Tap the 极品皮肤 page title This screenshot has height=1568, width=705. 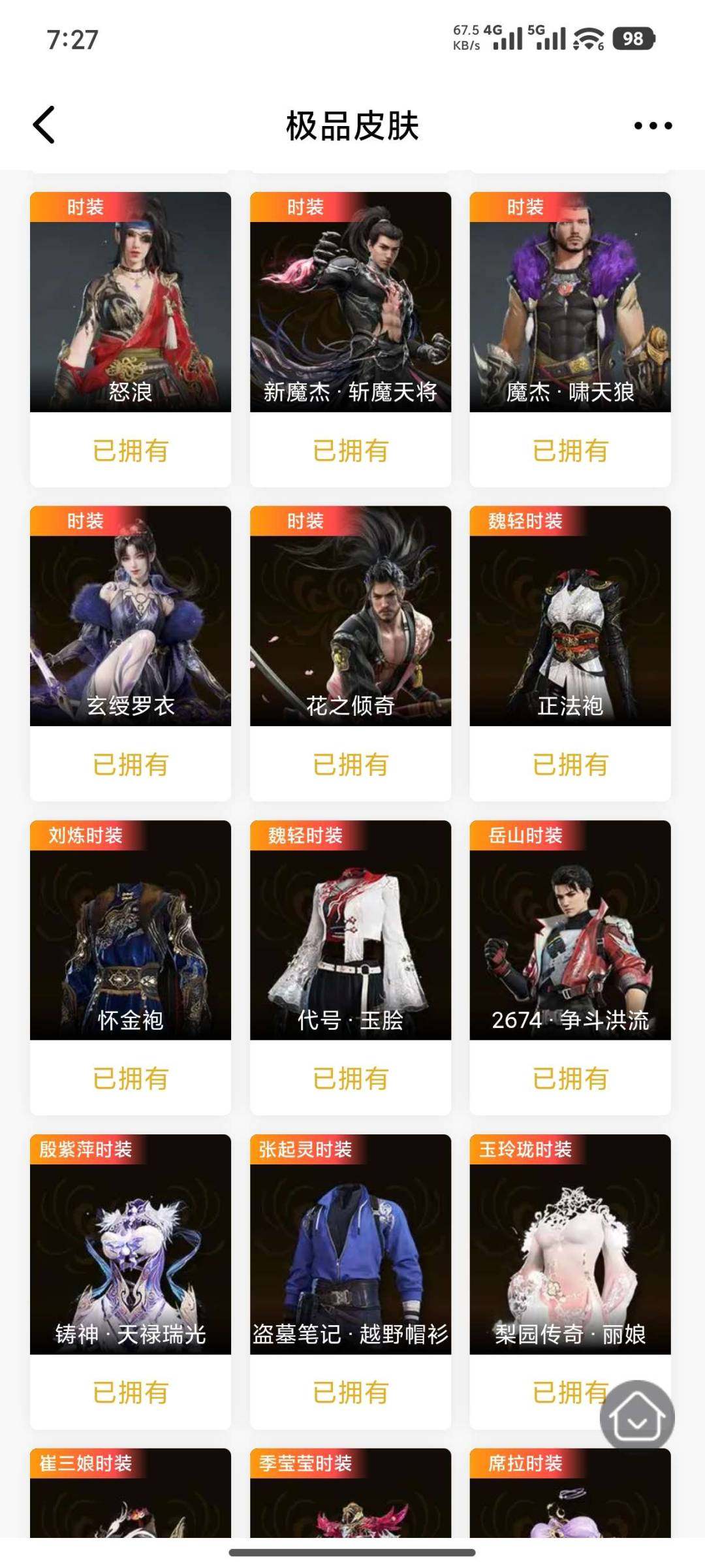tap(352, 124)
